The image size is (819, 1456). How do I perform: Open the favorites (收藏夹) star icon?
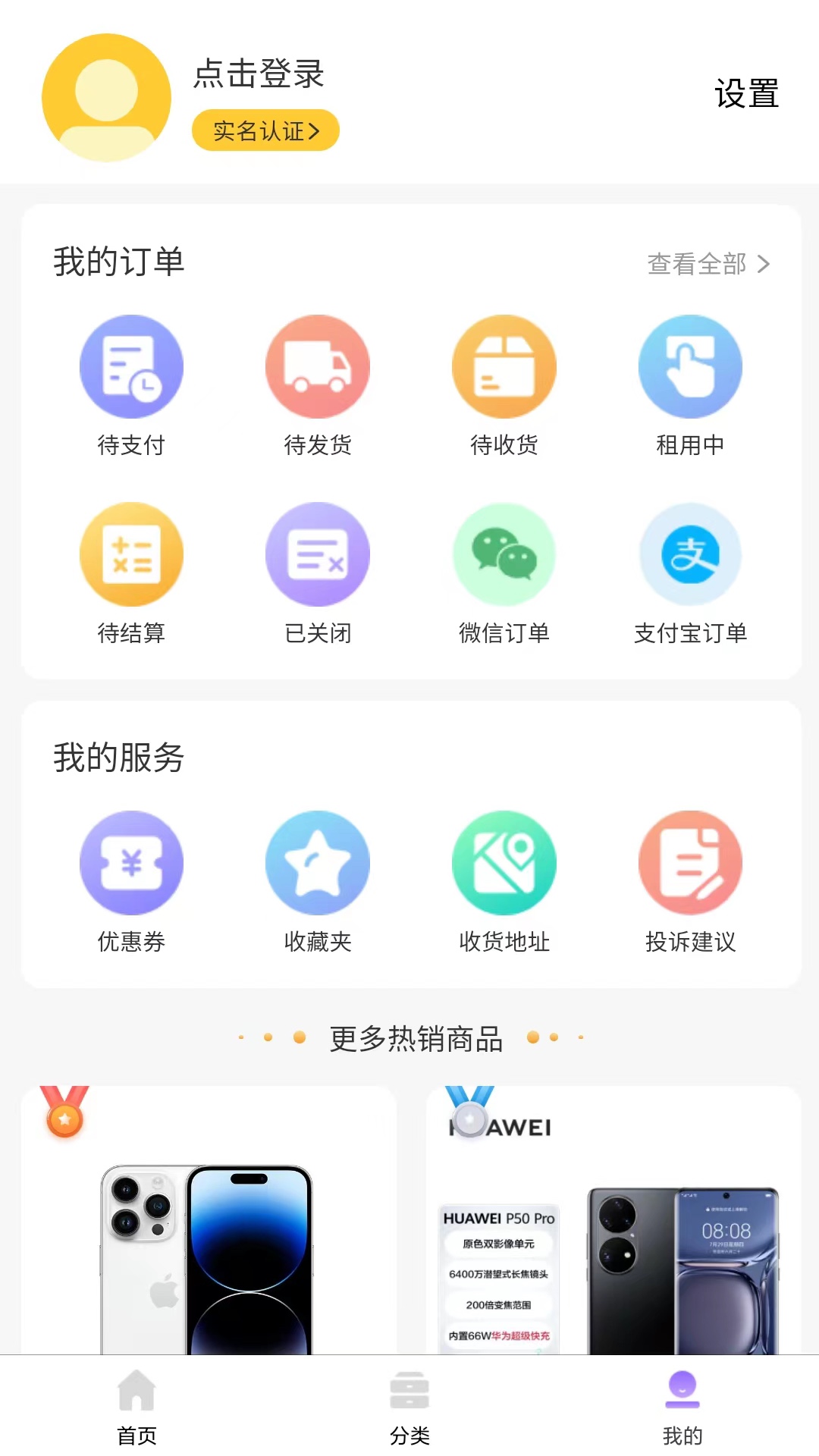(x=318, y=863)
